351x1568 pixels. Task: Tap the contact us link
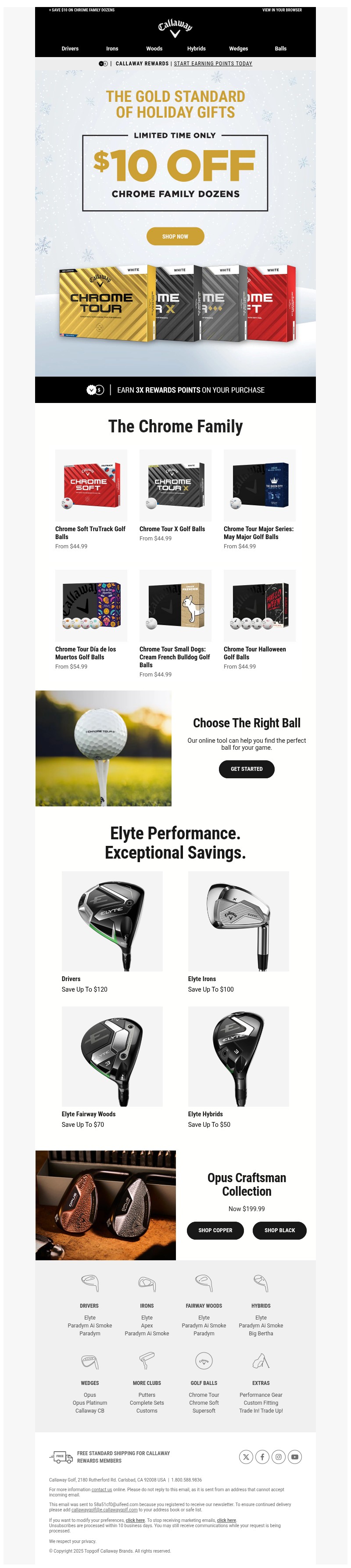click(x=102, y=1489)
